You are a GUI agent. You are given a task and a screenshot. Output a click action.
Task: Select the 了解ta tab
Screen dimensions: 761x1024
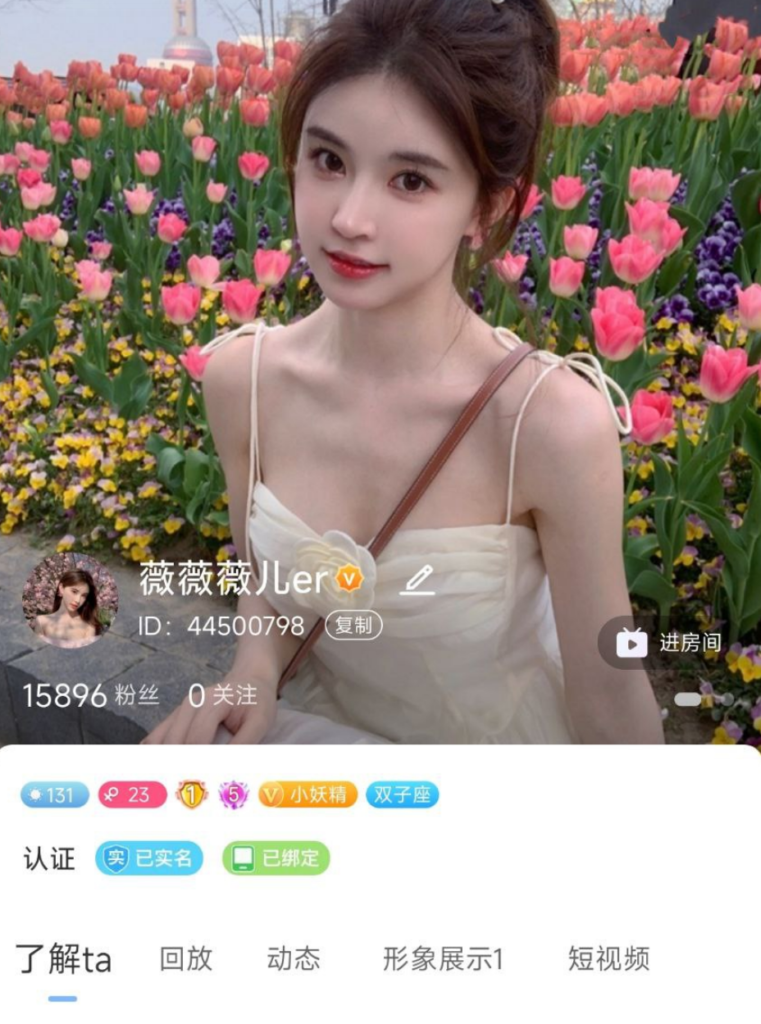click(63, 958)
